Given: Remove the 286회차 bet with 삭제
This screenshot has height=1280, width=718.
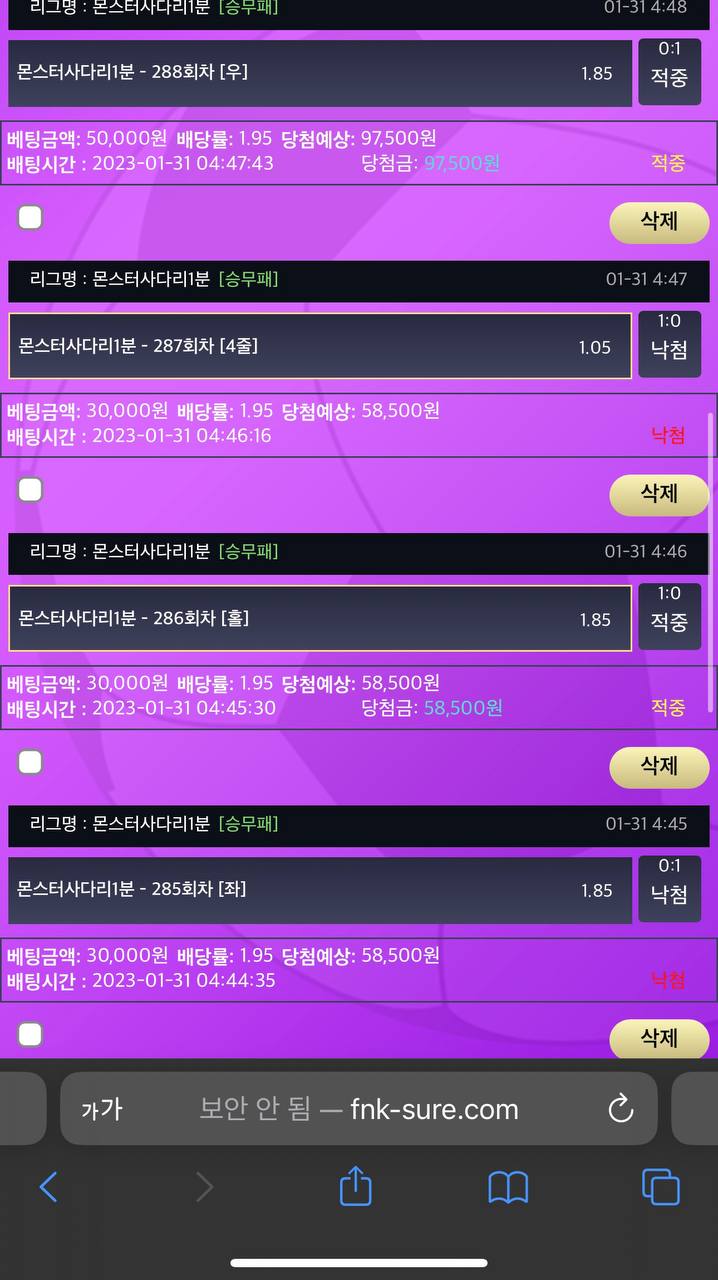Looking at the screenshot, I should [659, 767].
